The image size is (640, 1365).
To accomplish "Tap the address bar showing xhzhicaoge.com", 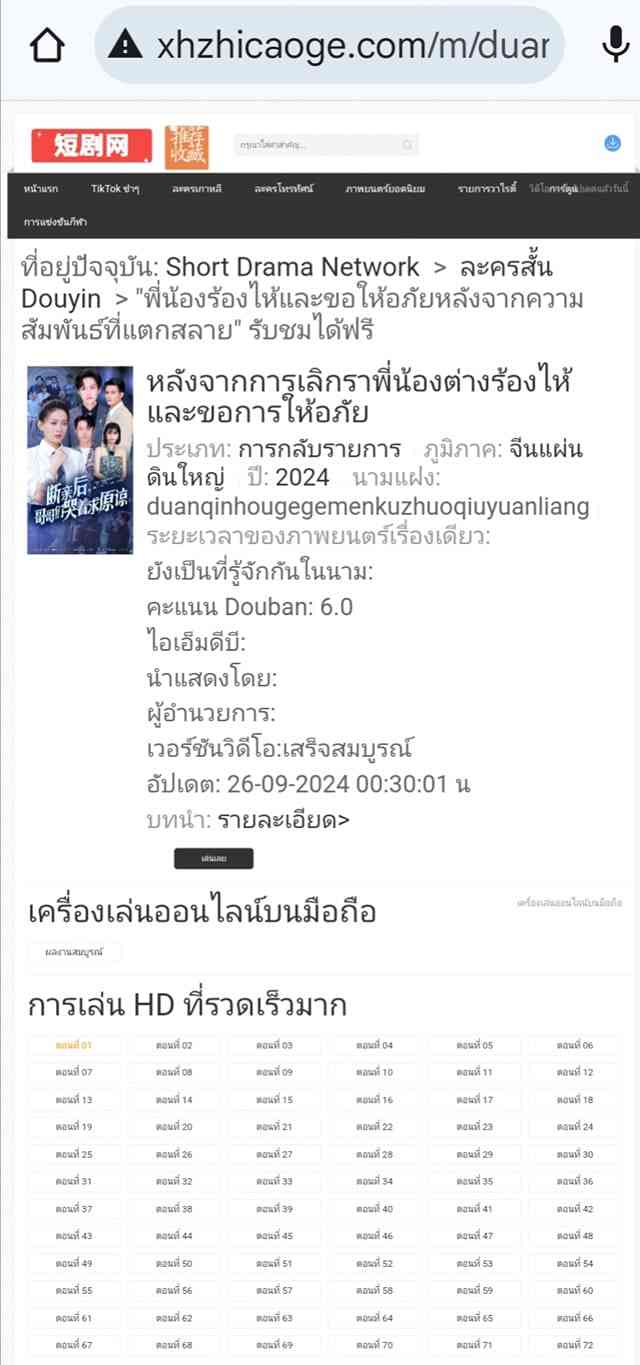I will pos(330,45).
